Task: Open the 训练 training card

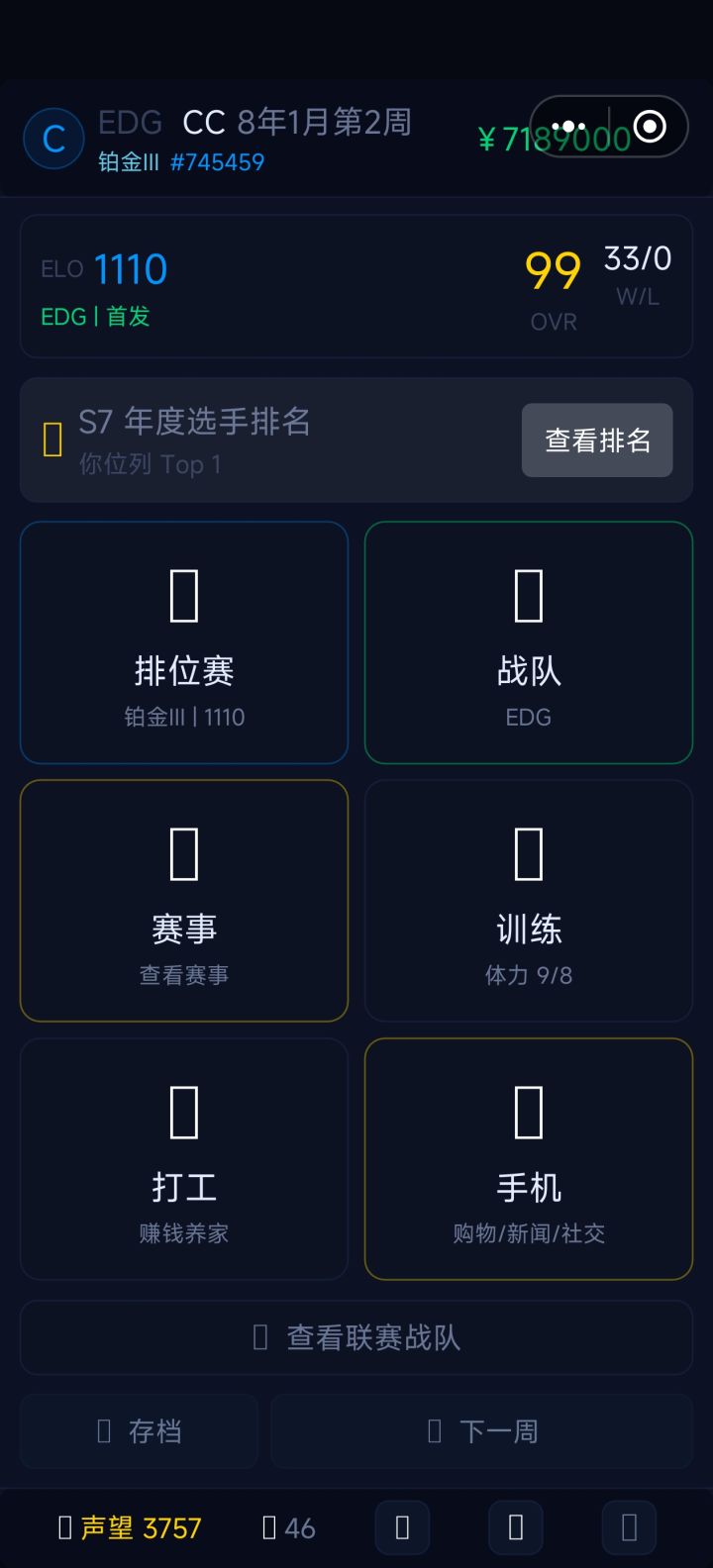Action: point(529,901)
